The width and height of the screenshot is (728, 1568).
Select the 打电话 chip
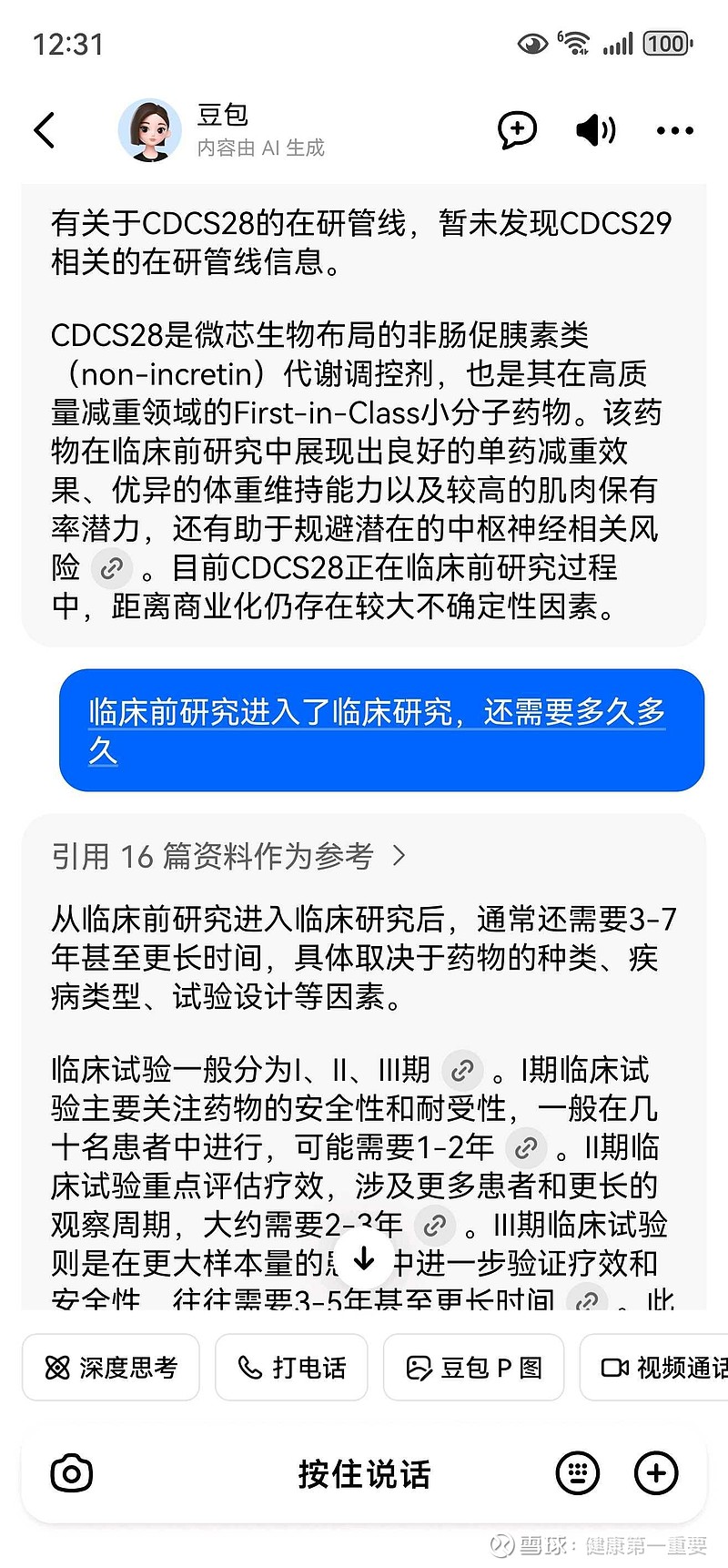pos(291,1367)
